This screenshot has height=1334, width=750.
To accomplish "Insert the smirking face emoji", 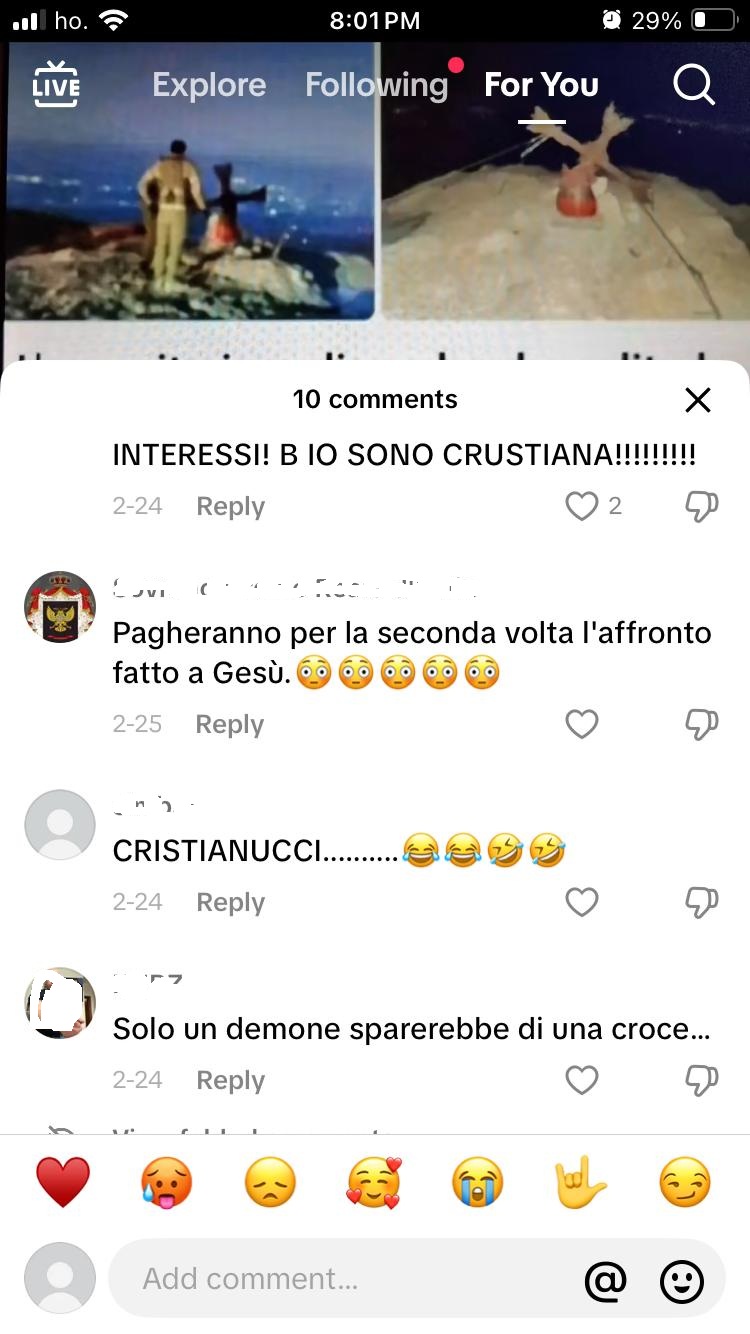I will click(x=685, y=1183).
